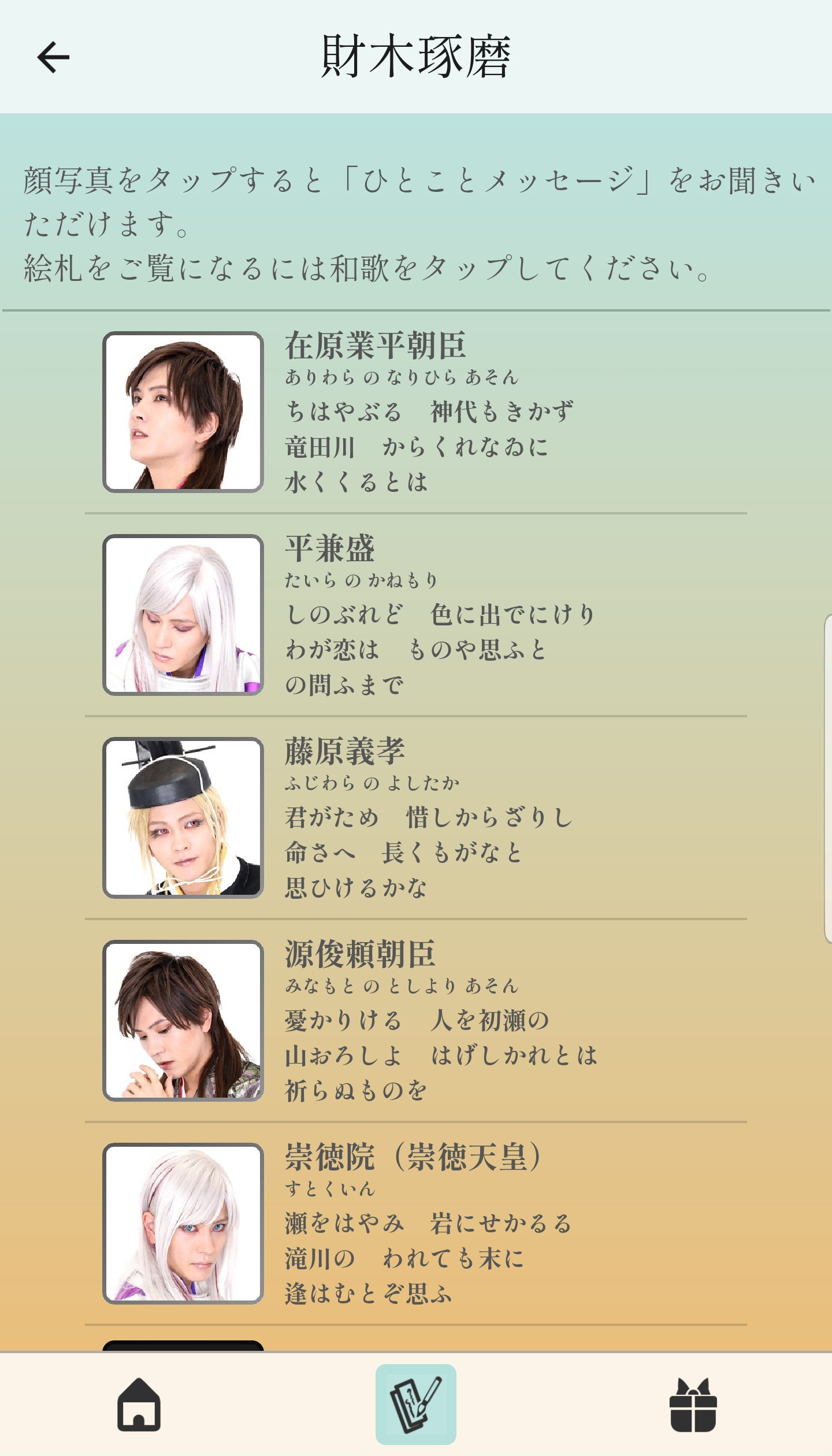This screenshot has width=832, height=1456.
Task: View the しのぶれど poem picture card
Action: point(439,650)
